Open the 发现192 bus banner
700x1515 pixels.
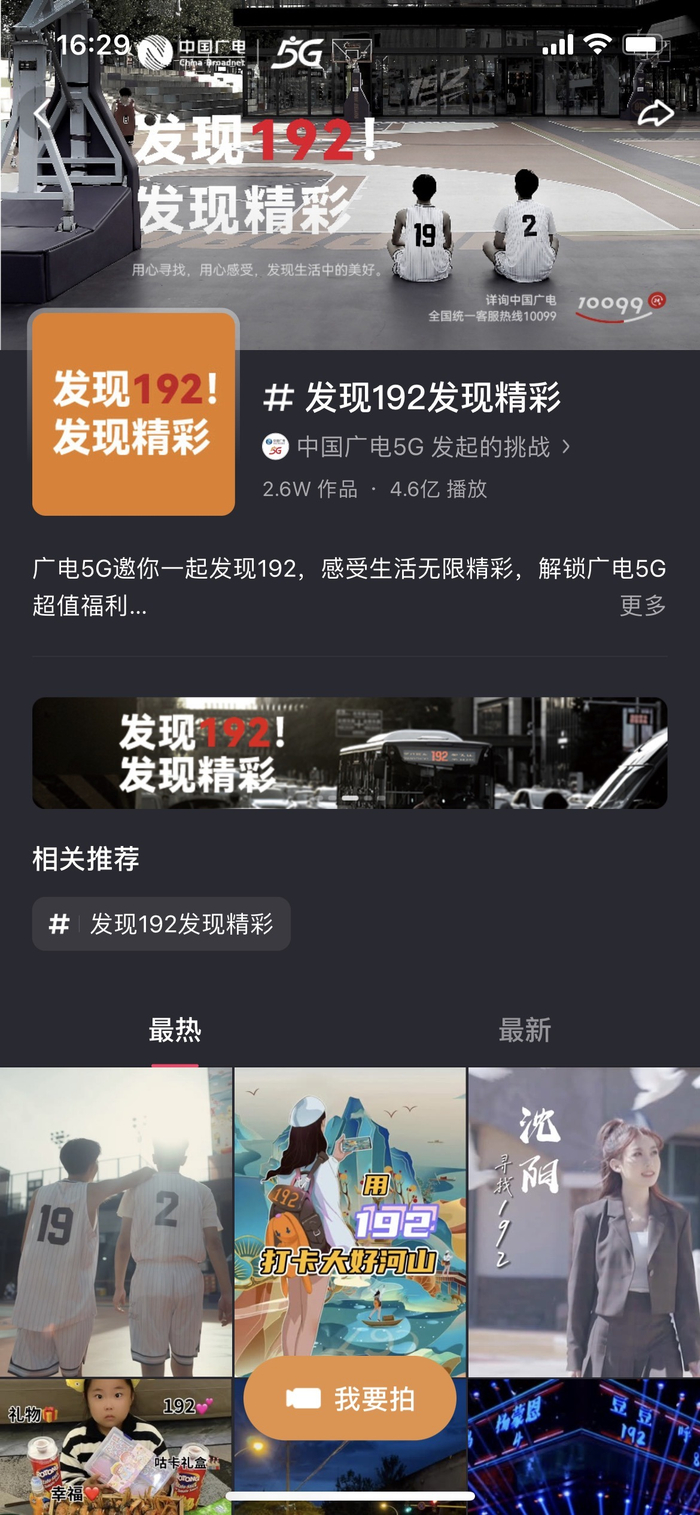(x=350, y=753)
